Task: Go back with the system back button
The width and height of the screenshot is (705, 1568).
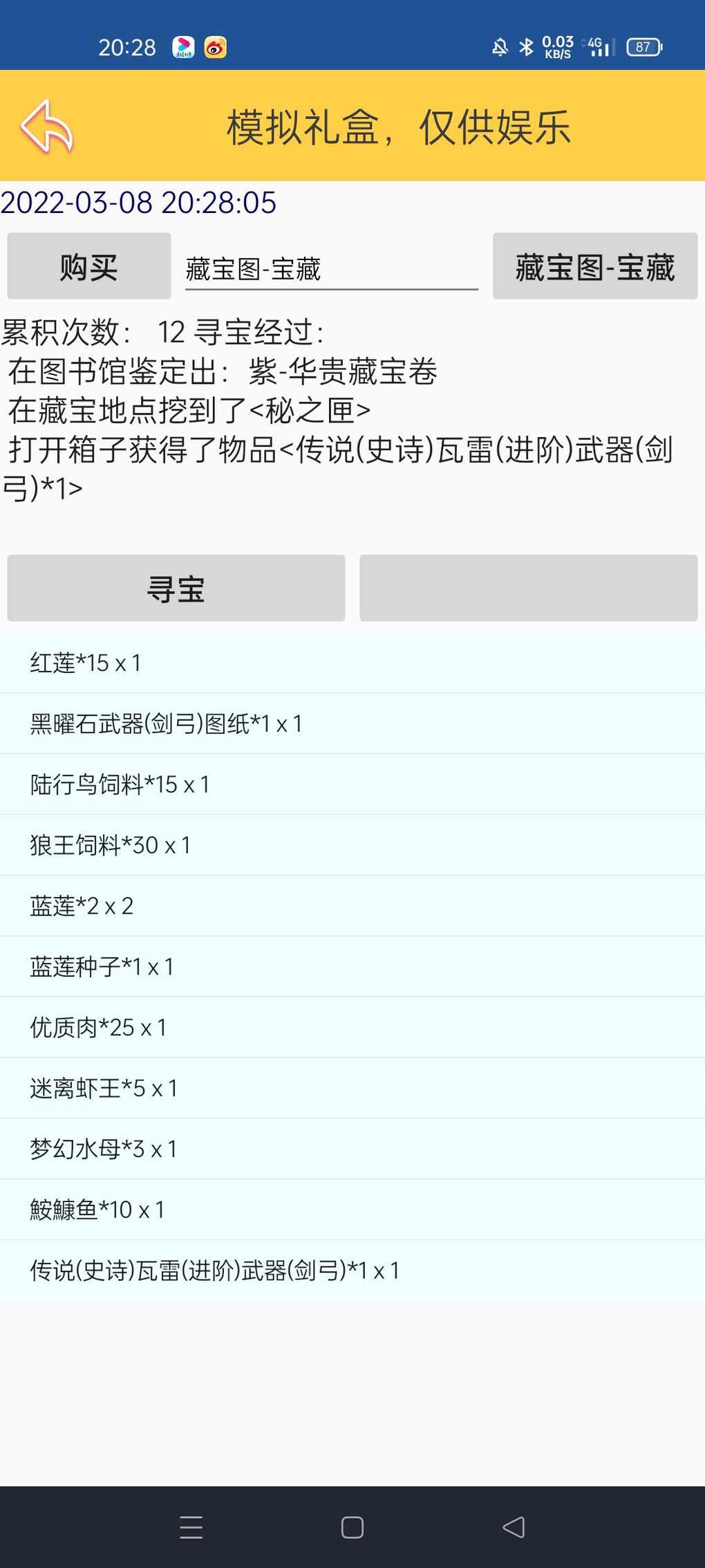Action: [x=514, y=1527]
